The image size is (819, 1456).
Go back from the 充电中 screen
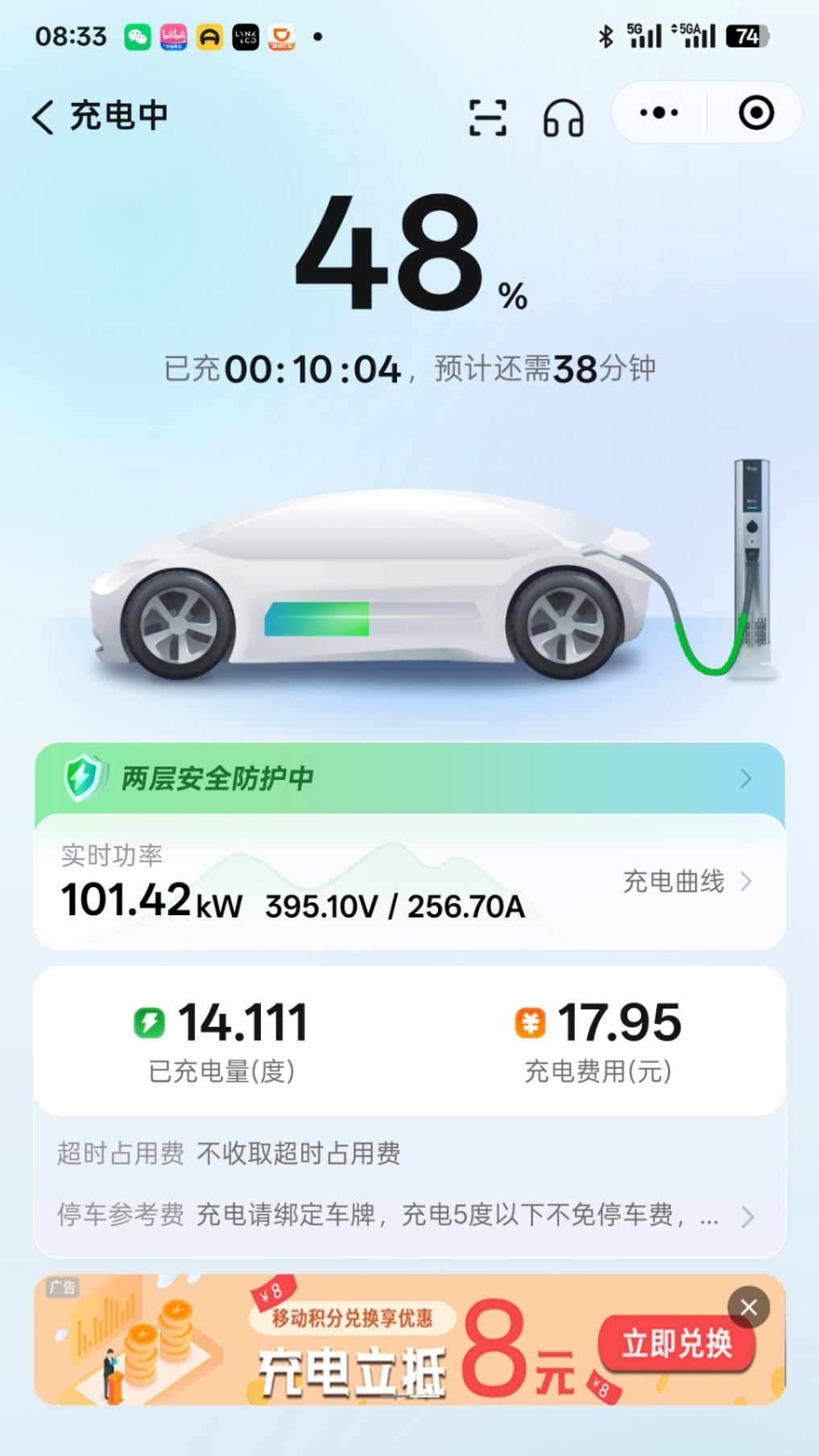(x=43, y=116)
